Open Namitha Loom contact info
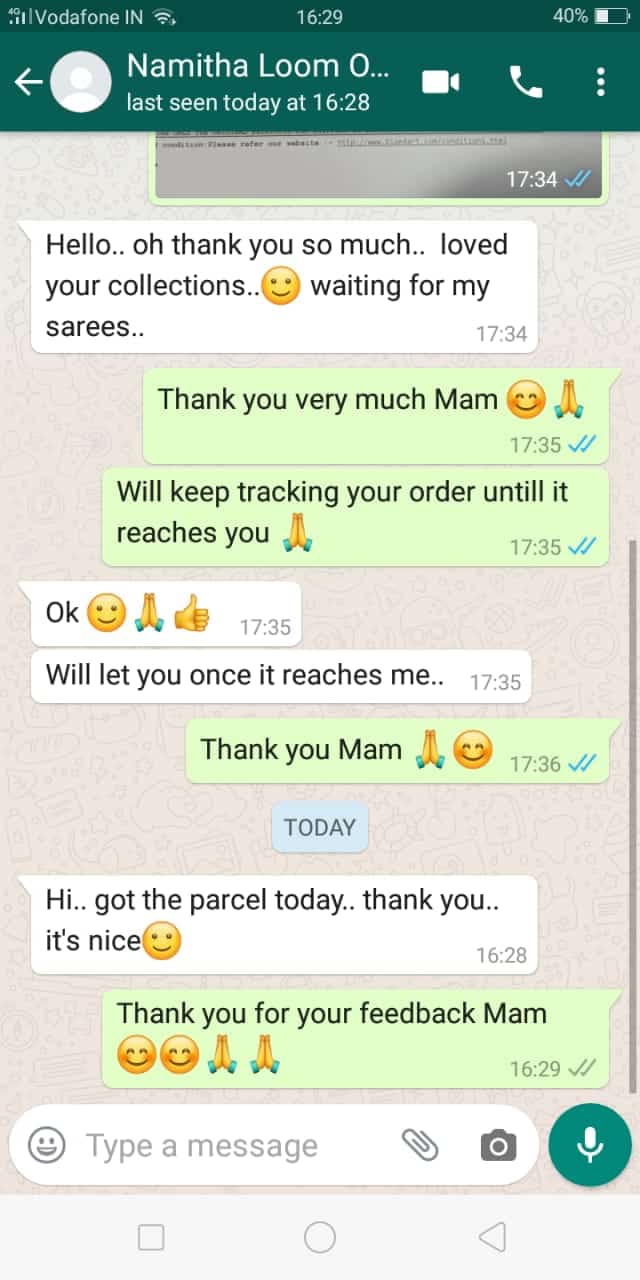Viewport: 640px width, 1280px height. click(258, 82)
